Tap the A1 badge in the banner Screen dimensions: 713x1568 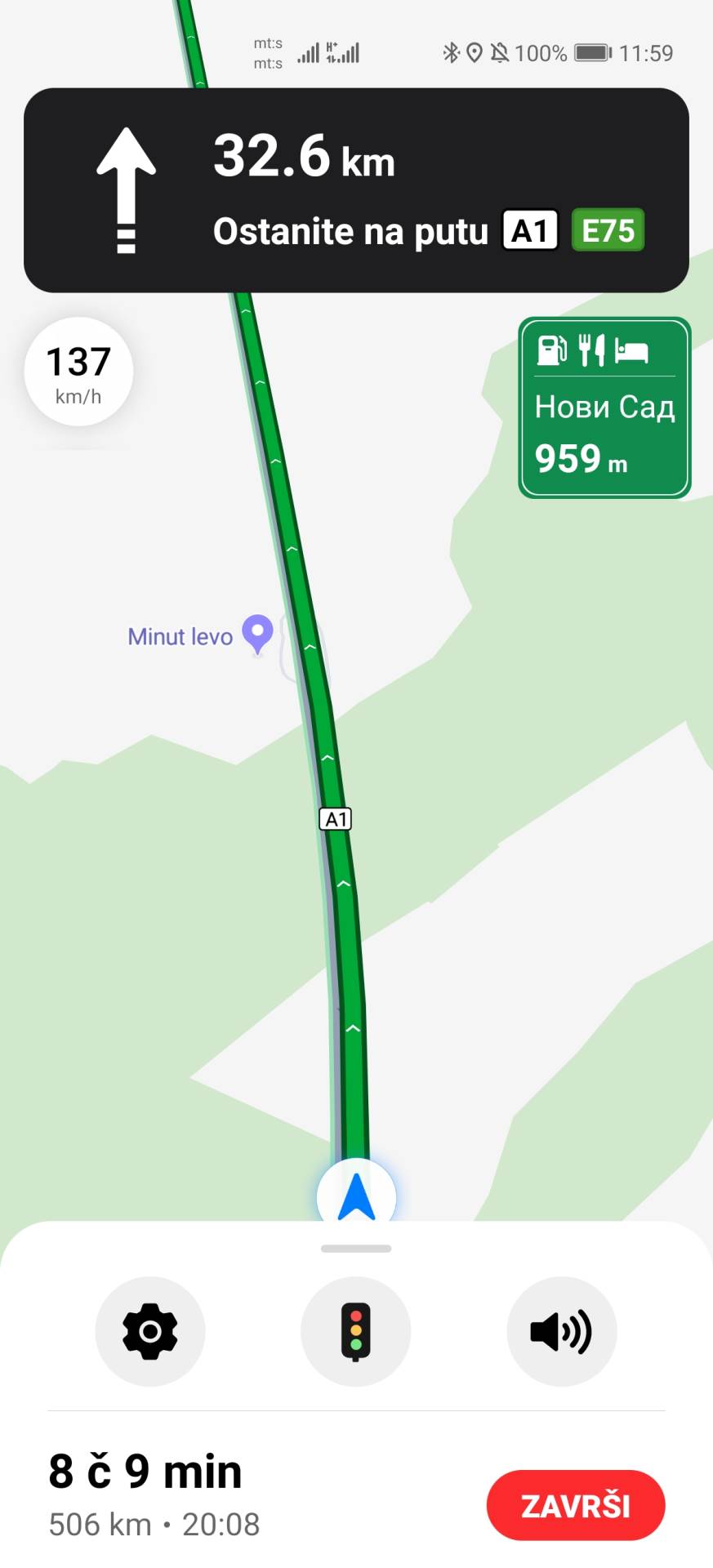(x=529, y=231)
